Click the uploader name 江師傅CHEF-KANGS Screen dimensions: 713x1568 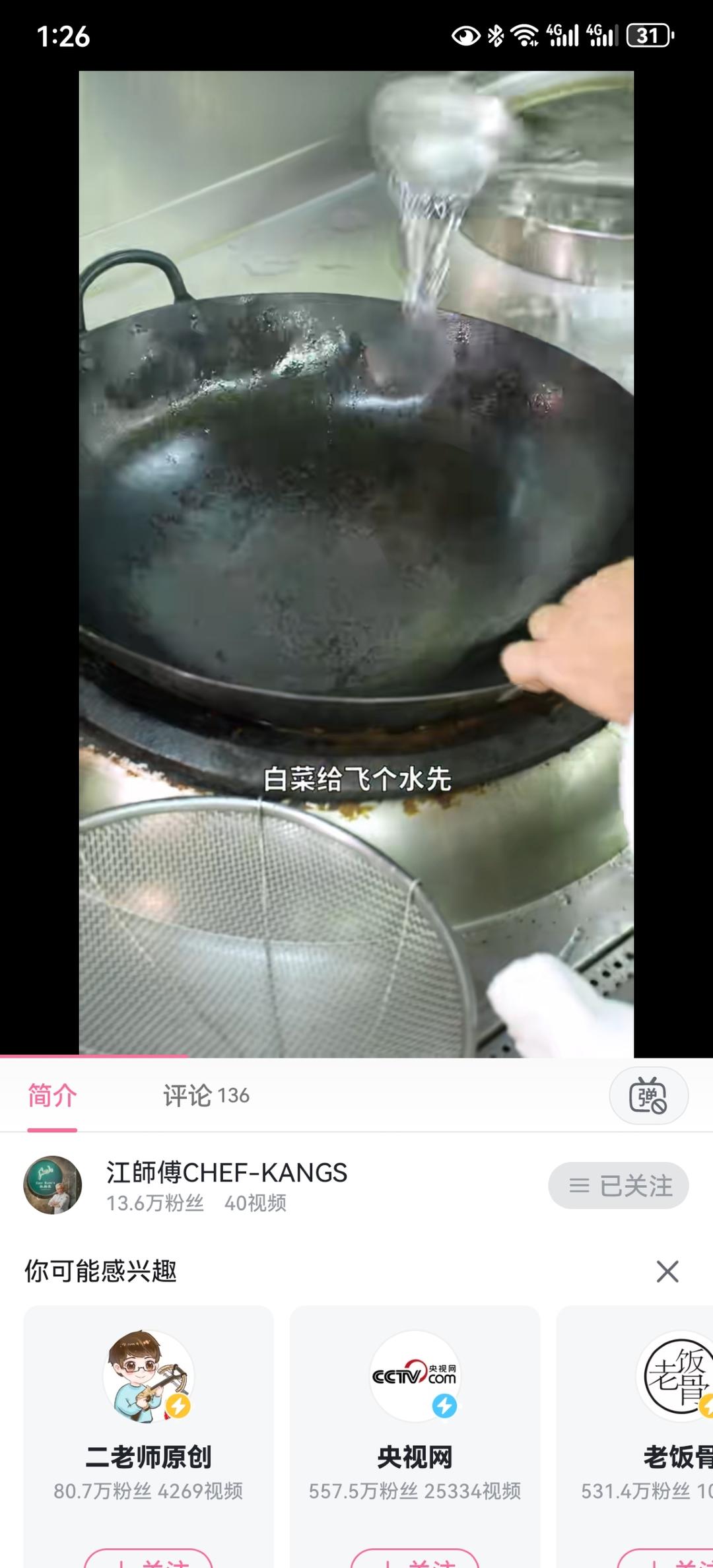pos(227,1170)
